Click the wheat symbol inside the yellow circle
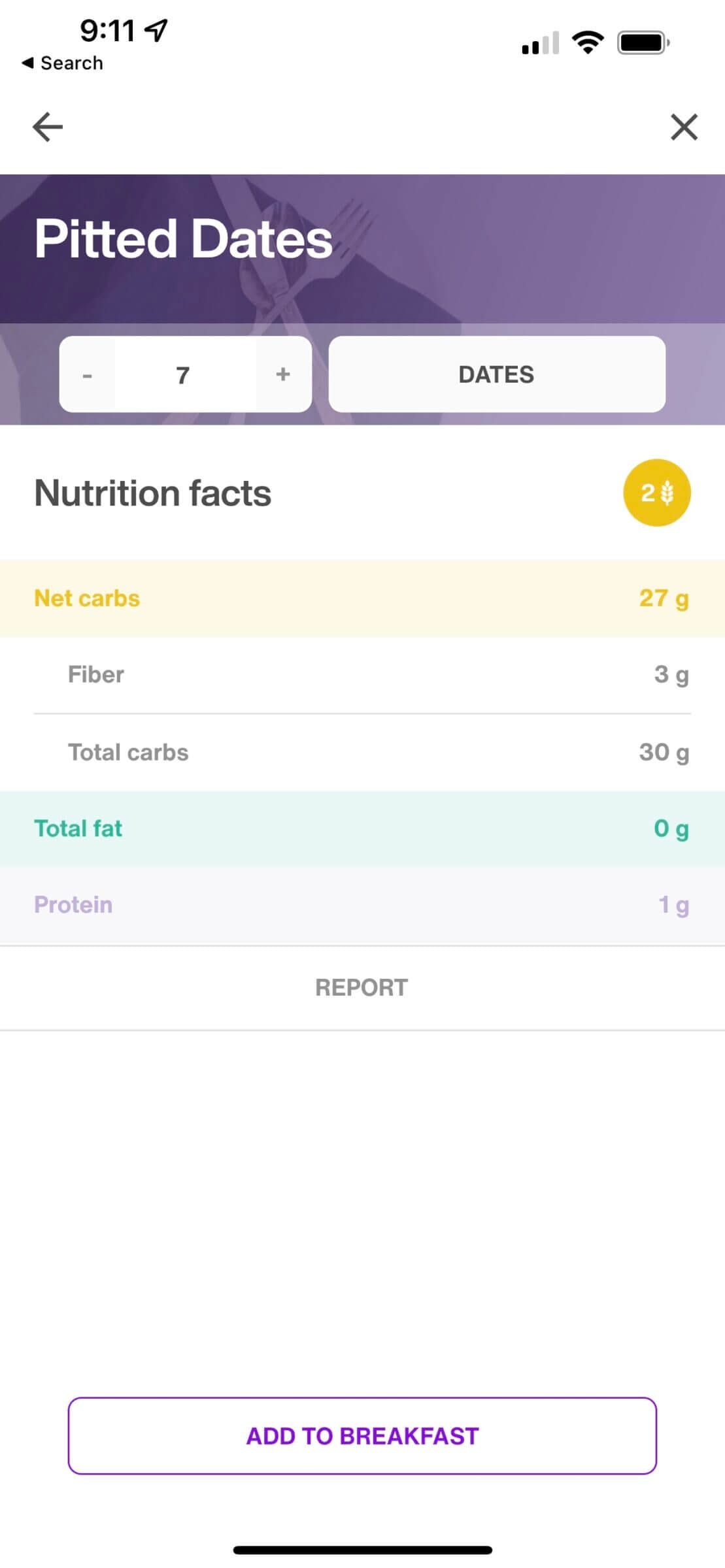 [667, 493]
